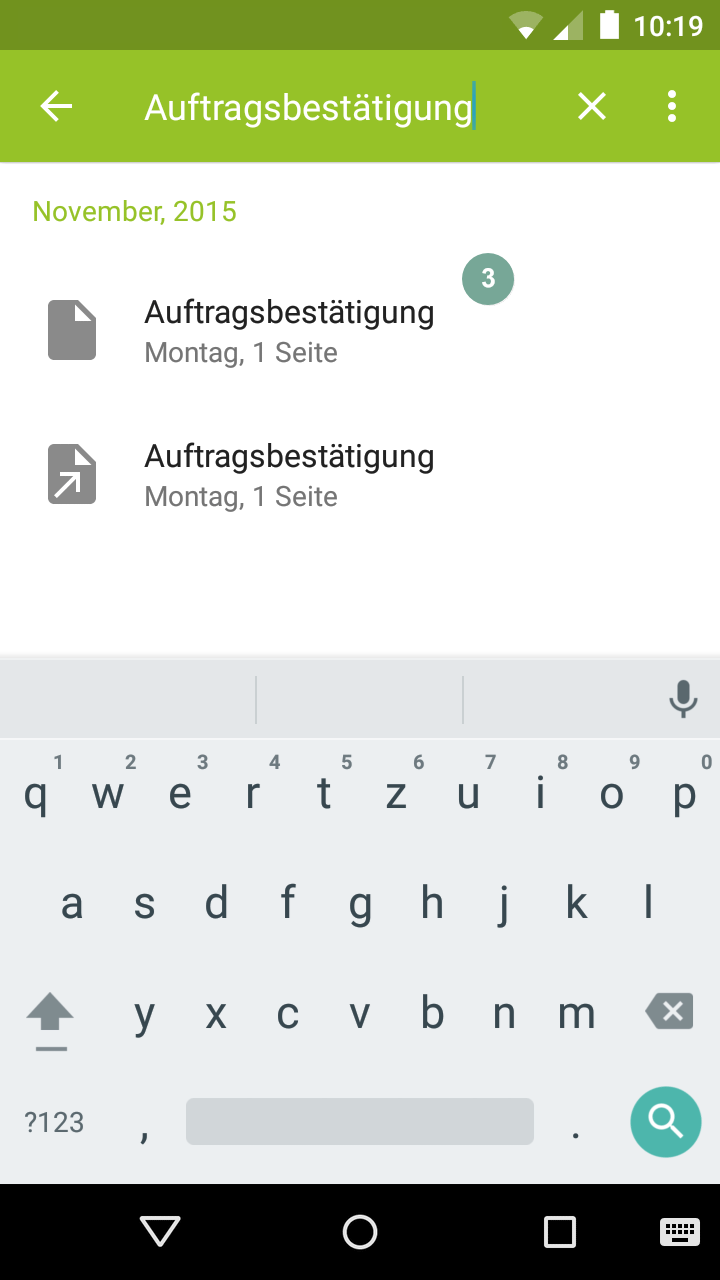This screenshot has height=1280, width=720.
Task: Switch keyboard to ?123 symbols
Action: pyautogui.click(x=54, y=1122)
